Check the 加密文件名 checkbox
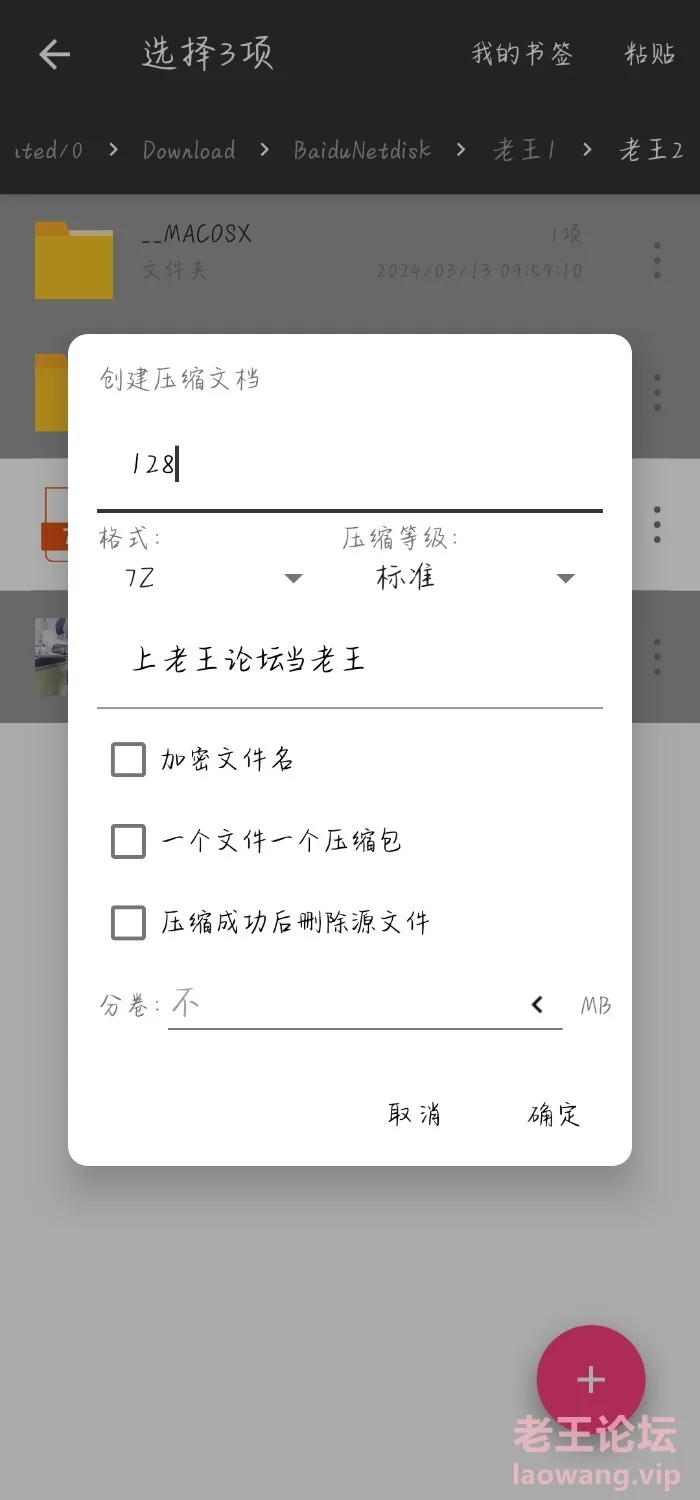The image size is (700, 1500). (128, 760)
